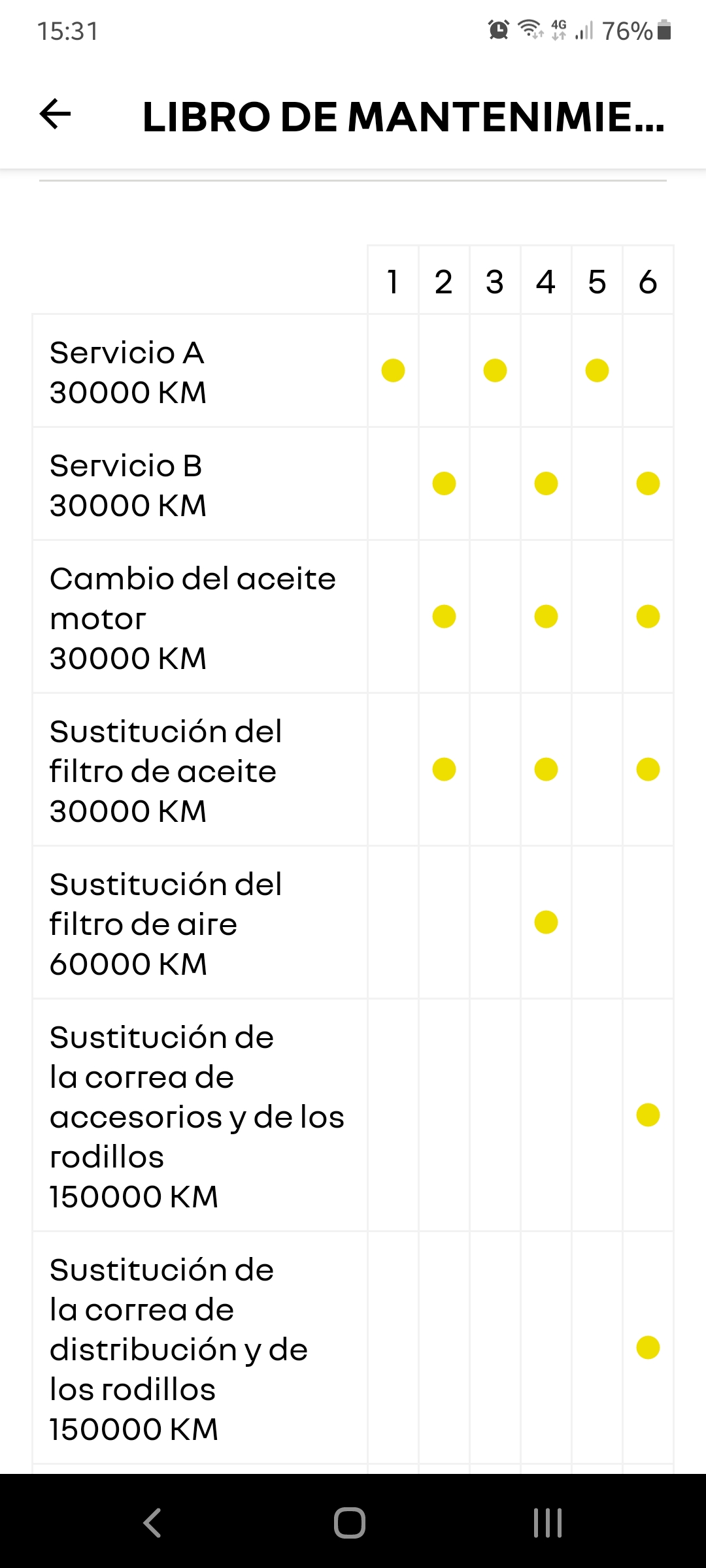Go to the home screen
Image resolution: width=706 pixels, height=1568 pixels.
click(x=350, y=1522)
